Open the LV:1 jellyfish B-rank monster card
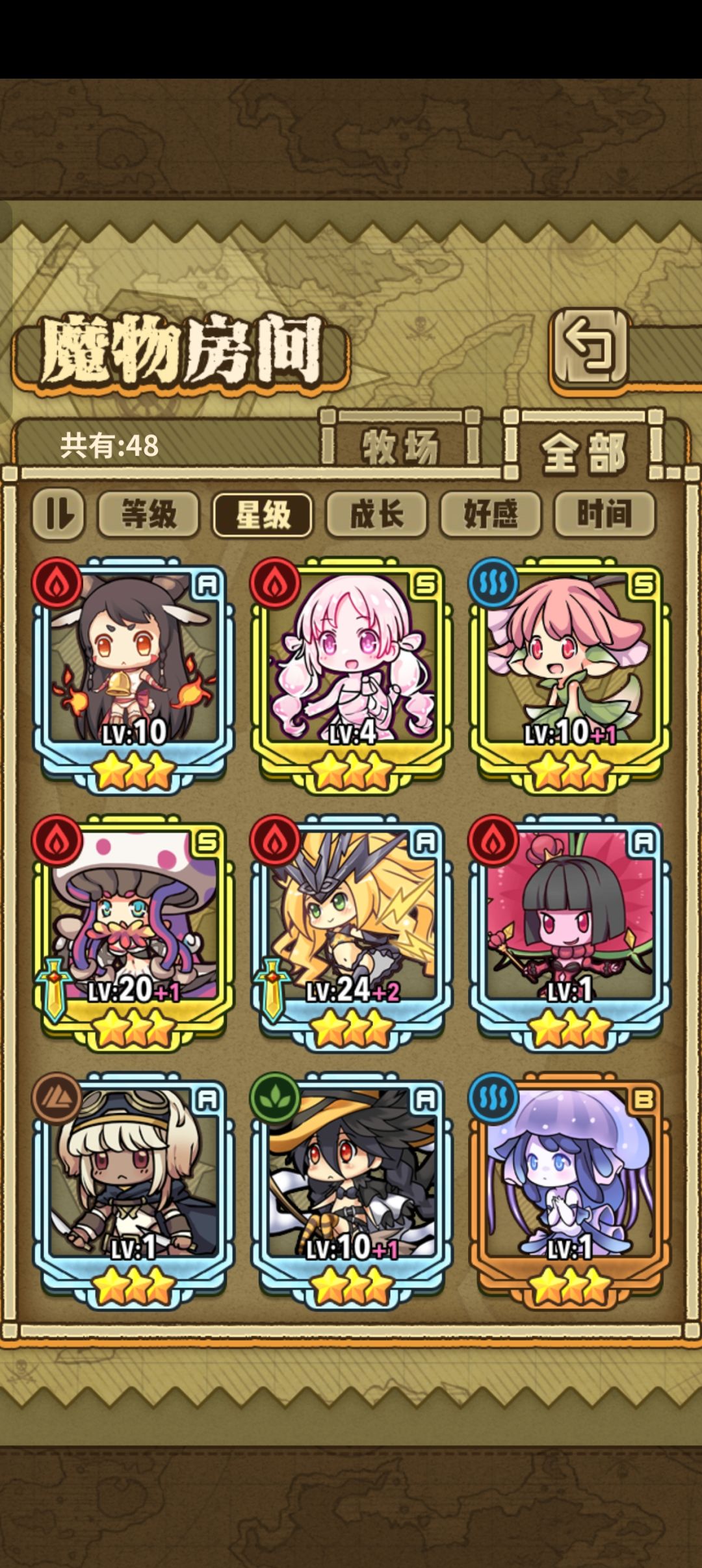The width and height of the screenshot is (702, 1568). (x=570, y=1190)
